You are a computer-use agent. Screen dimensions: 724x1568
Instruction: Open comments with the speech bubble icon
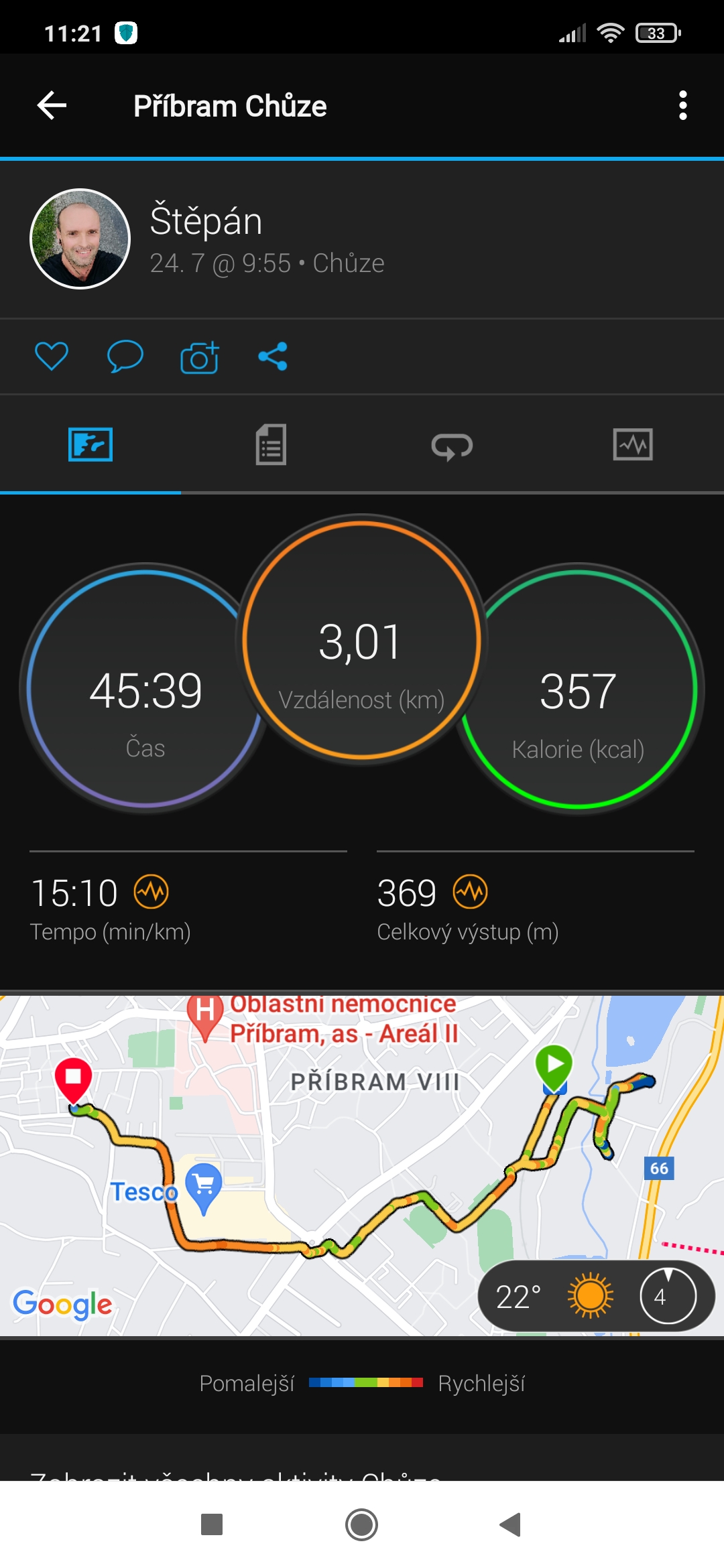(x=125, y=356)
